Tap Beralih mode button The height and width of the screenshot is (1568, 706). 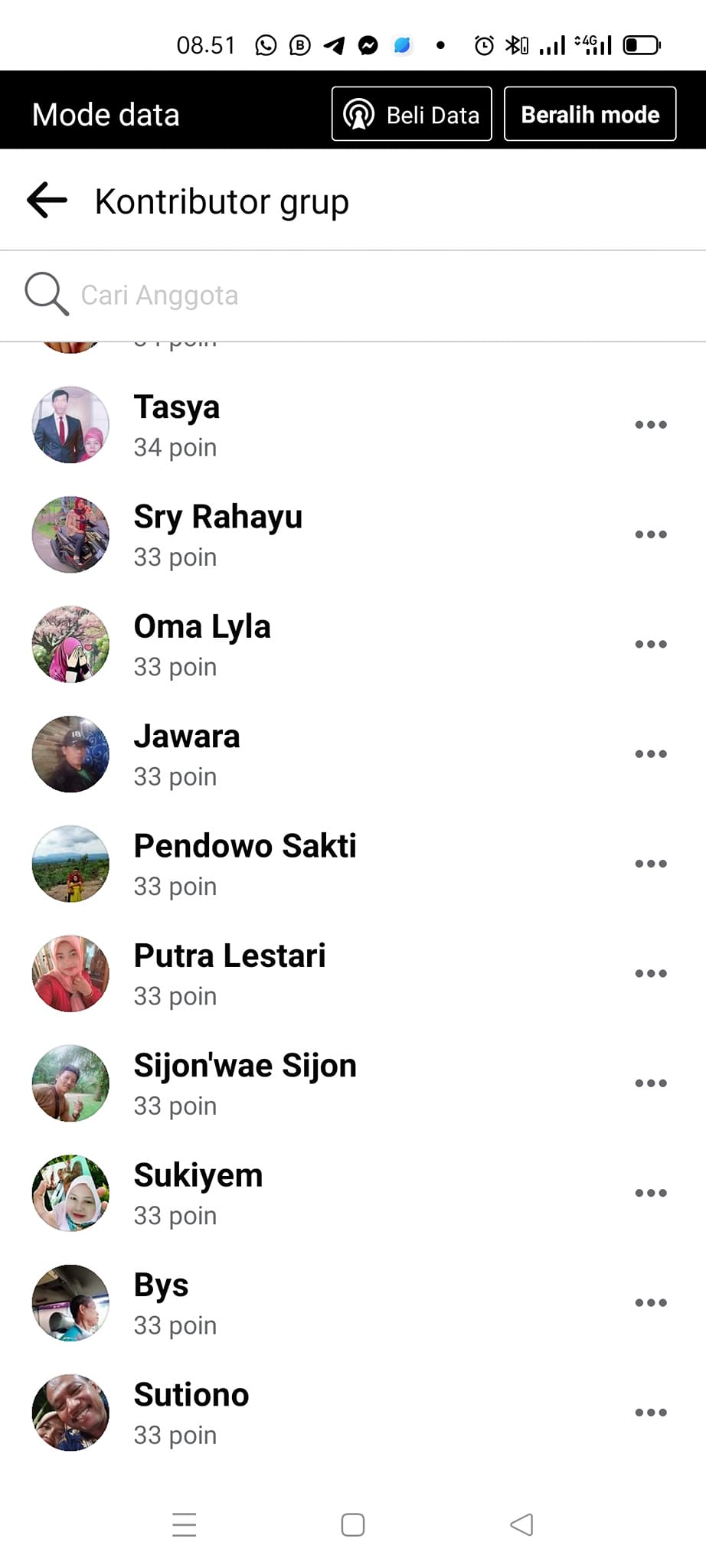pyautogui.click(x=590, y=114)
